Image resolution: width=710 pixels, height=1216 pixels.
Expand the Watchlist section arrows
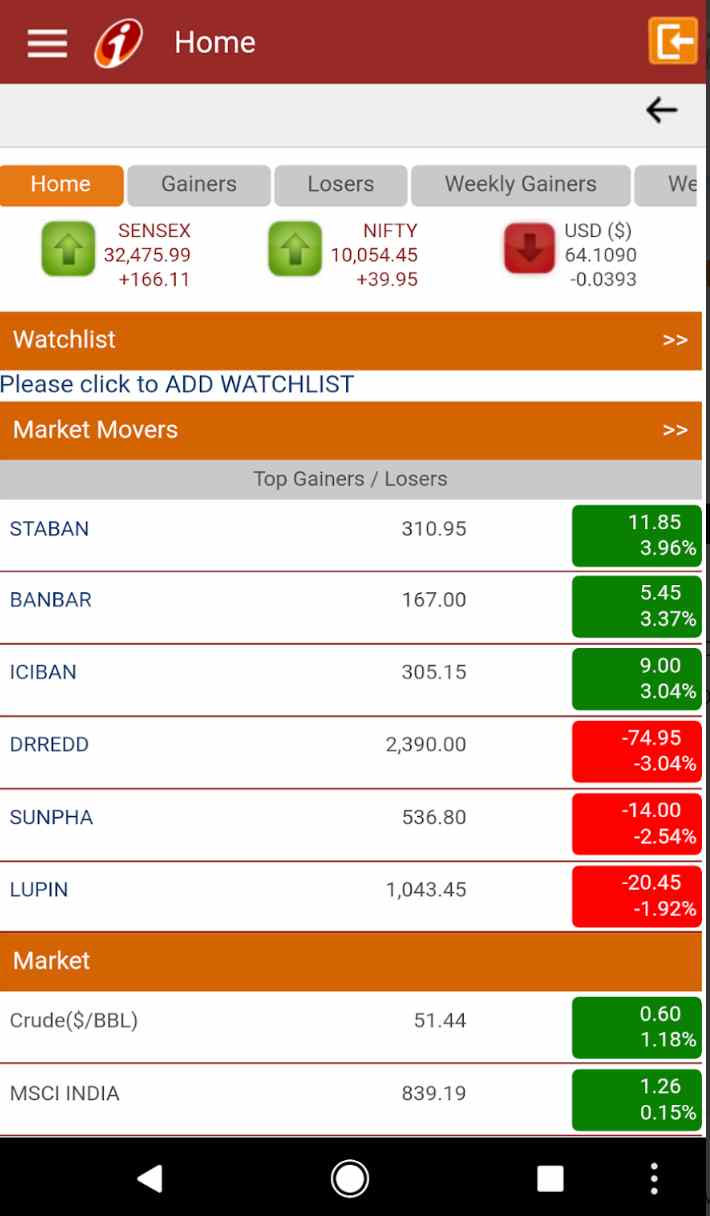pos(675,340)
